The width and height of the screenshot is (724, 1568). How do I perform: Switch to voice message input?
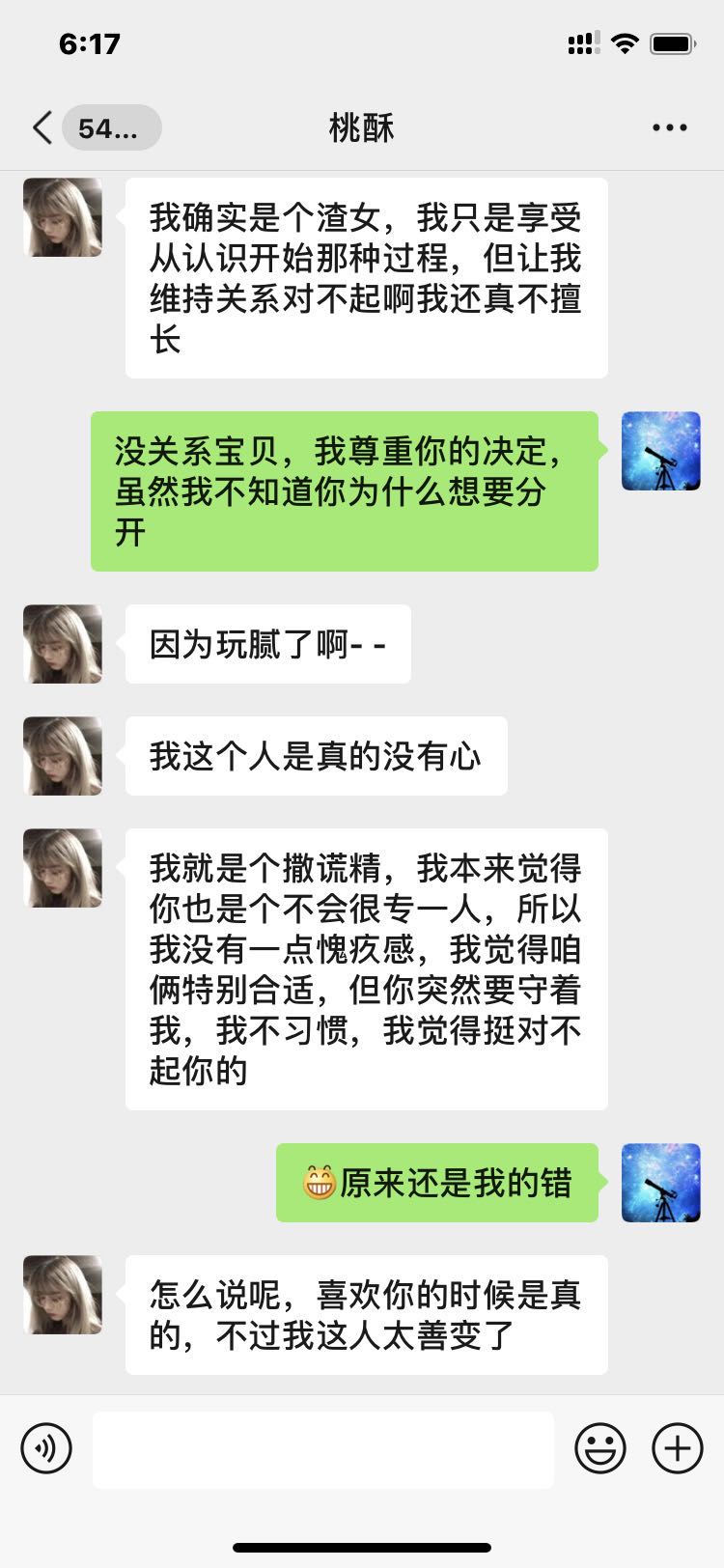coord(46,1449)
